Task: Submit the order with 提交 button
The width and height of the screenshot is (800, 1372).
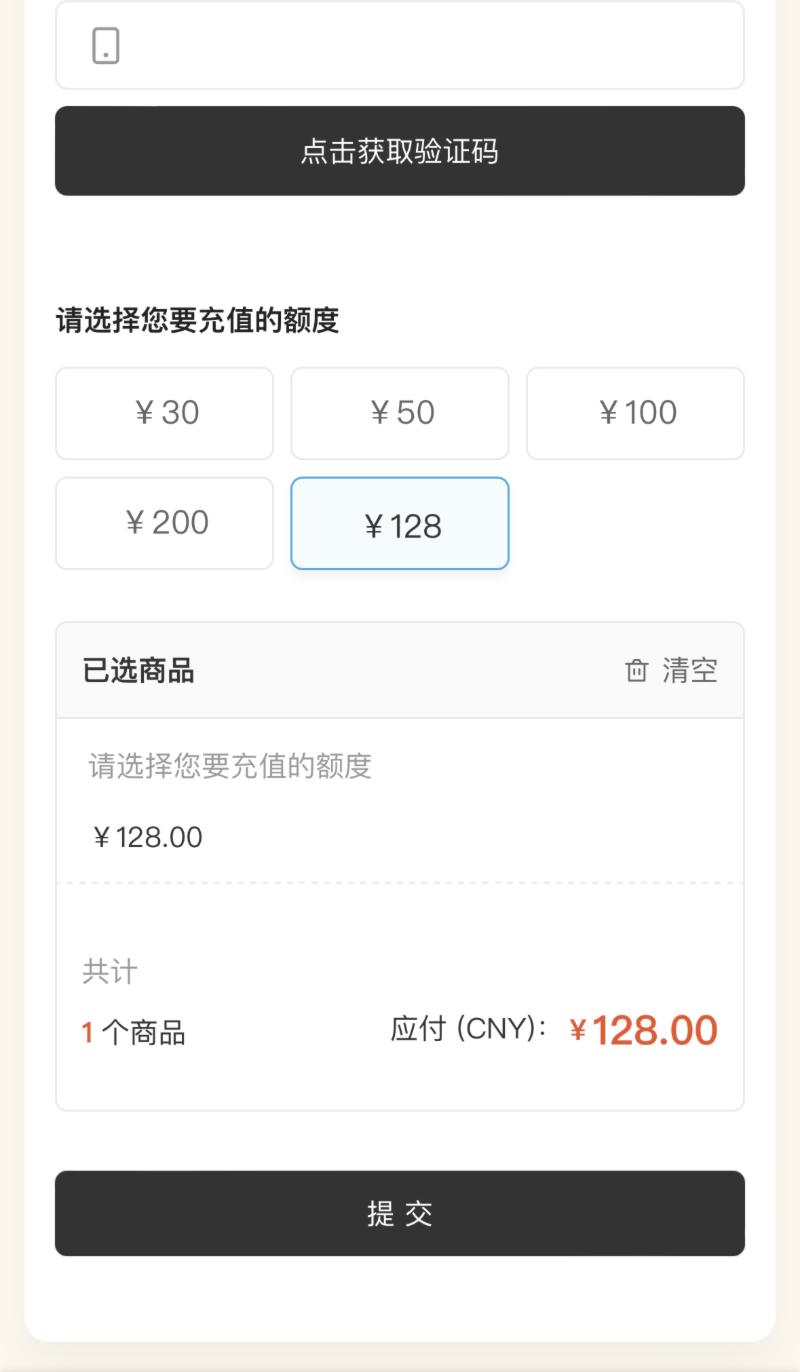Action: pyautogui.click(x=400, y=1213)
